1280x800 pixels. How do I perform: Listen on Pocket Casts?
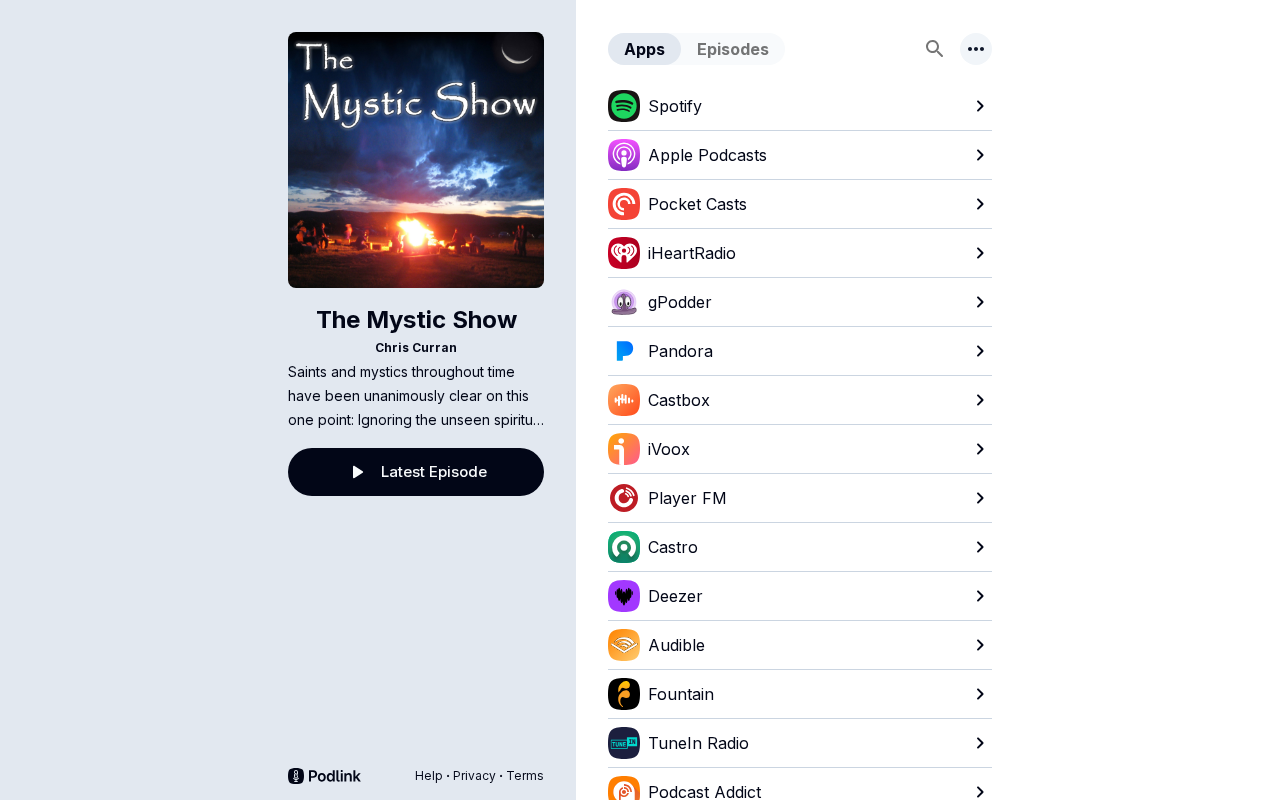[800, 204]
